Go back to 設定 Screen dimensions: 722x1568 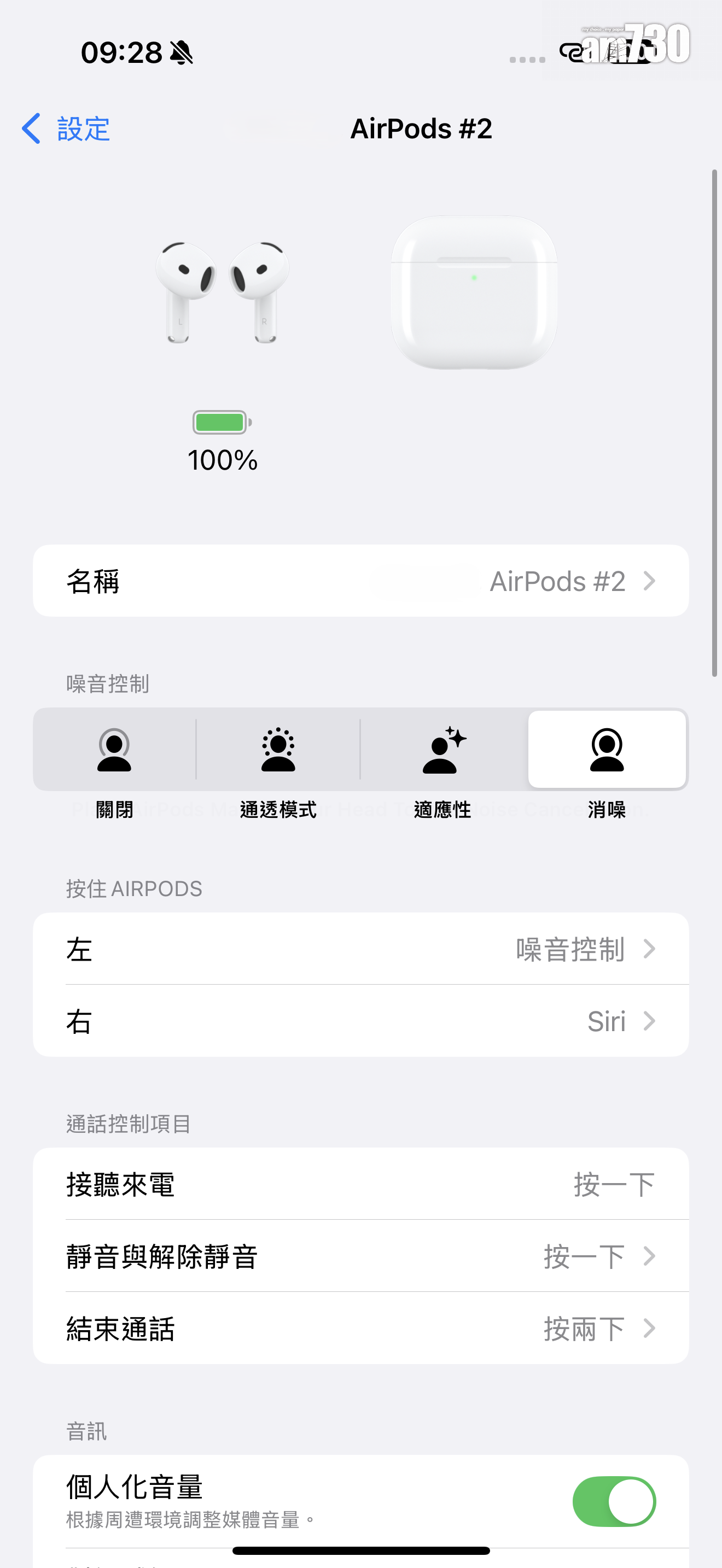point(66,129)
